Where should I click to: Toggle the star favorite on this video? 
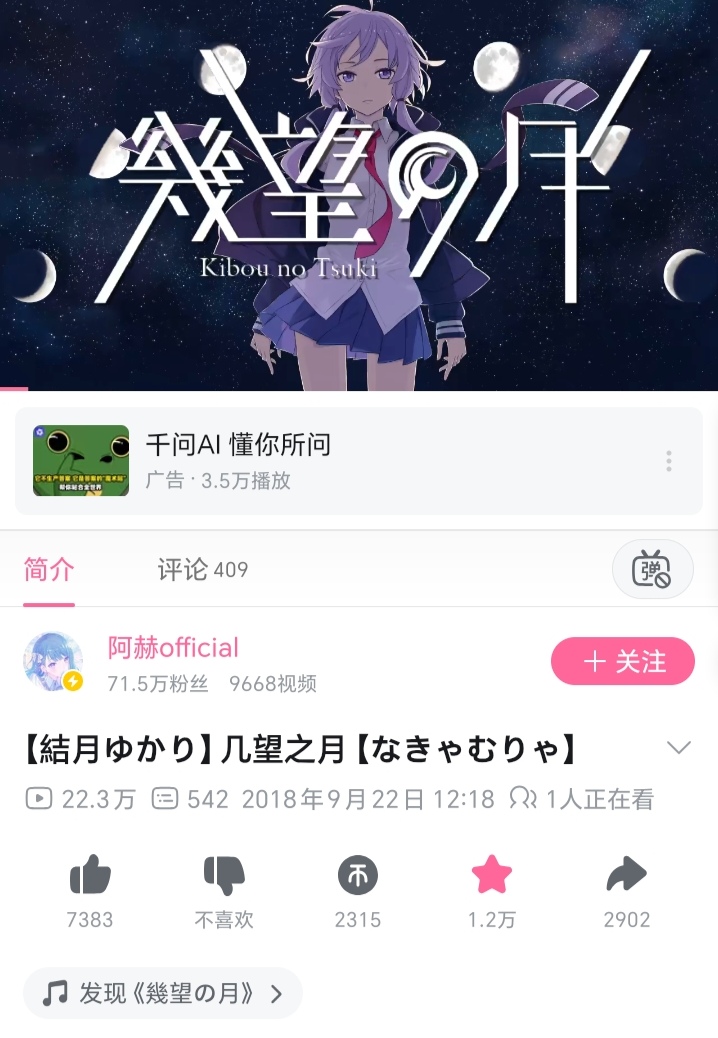[x=492, y=877]
